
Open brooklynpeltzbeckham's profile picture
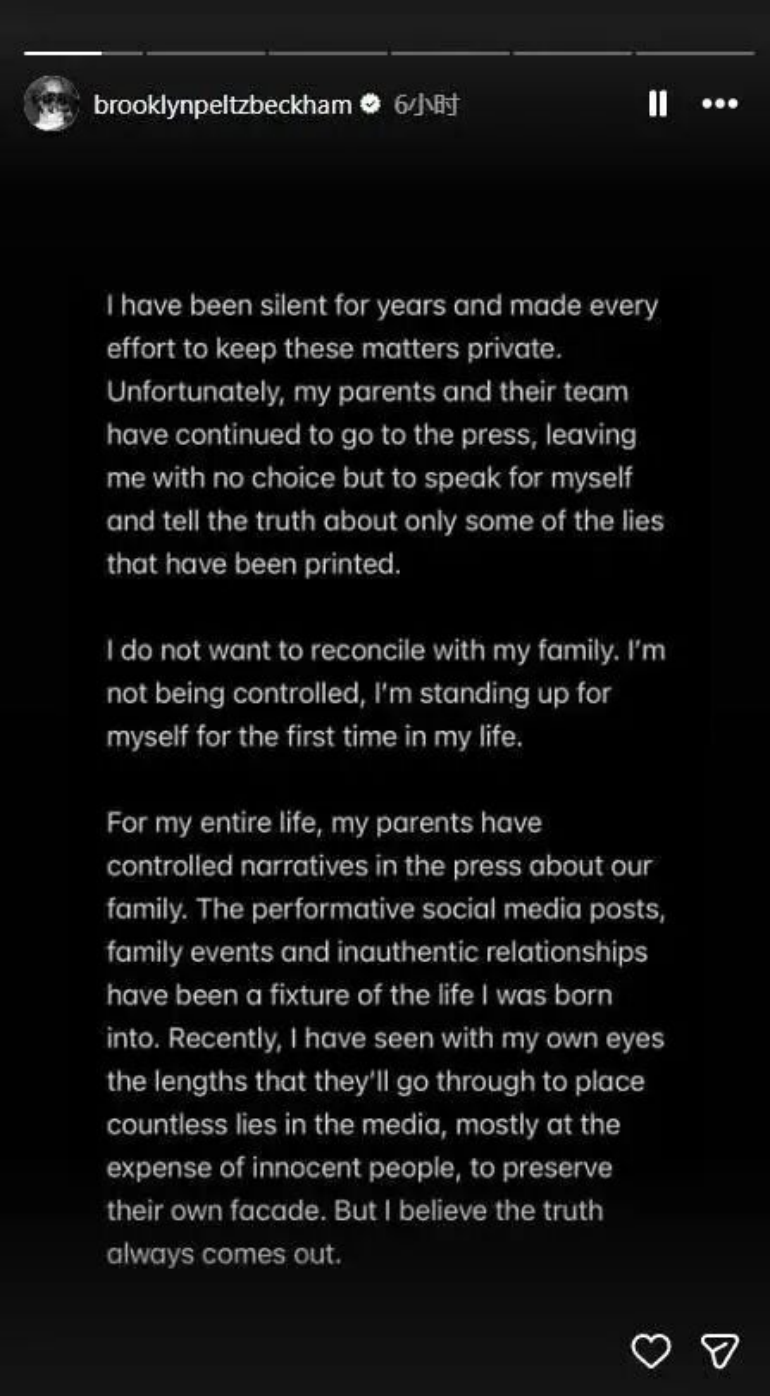coord(51,104)
